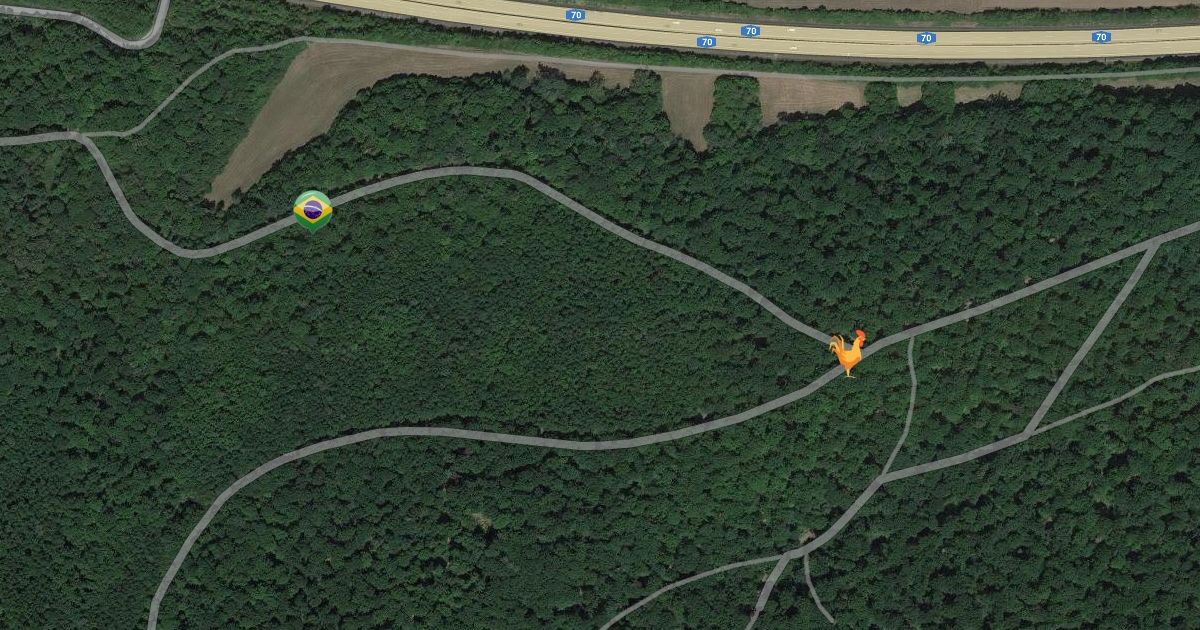Viewport: 1200px width, 630px height.
Task: Tap the Brazil flag map marker
Action: click(313, 210)
